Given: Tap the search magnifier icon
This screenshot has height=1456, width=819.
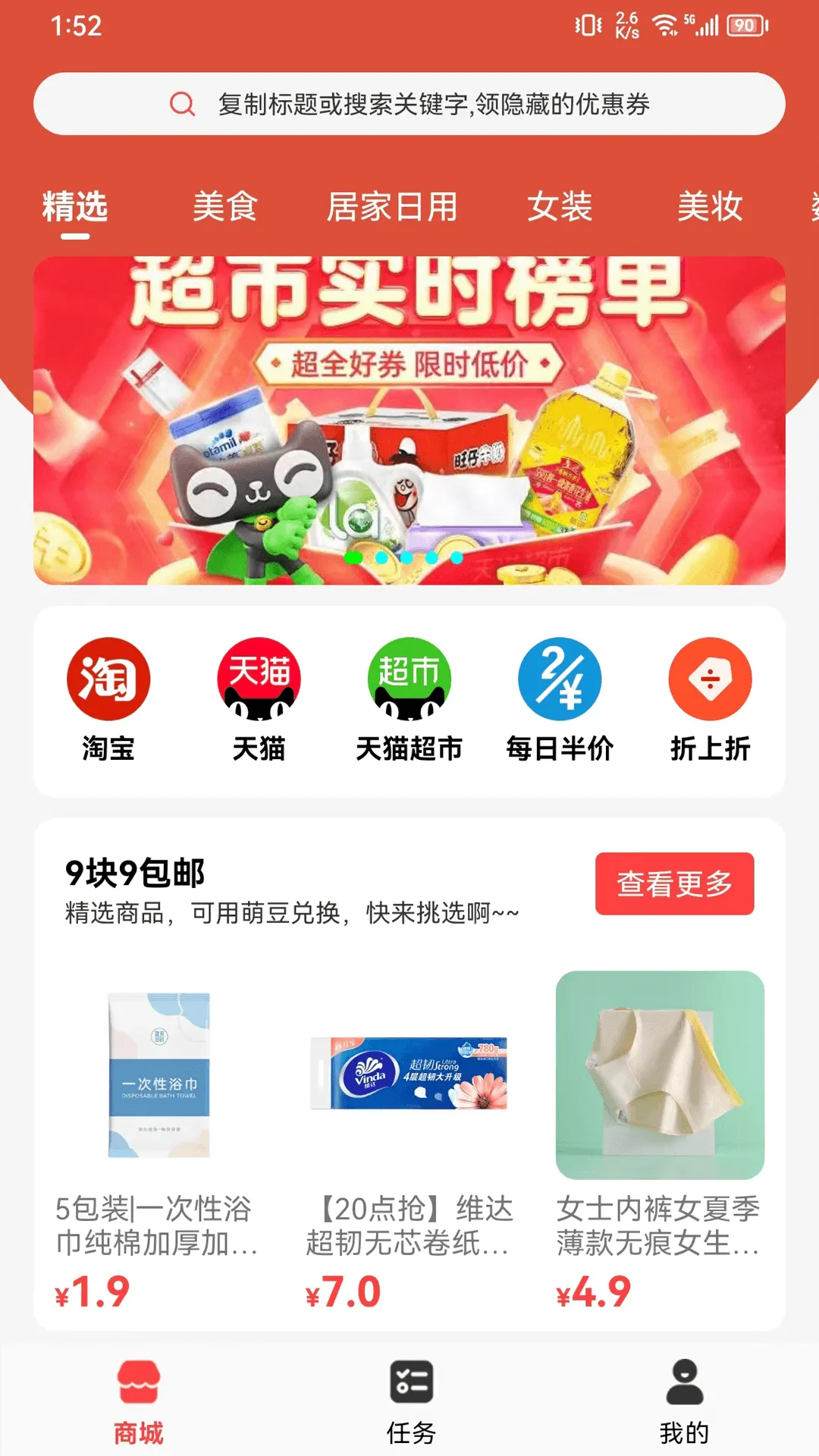Looking at the screenshot, I should (180, 104).
